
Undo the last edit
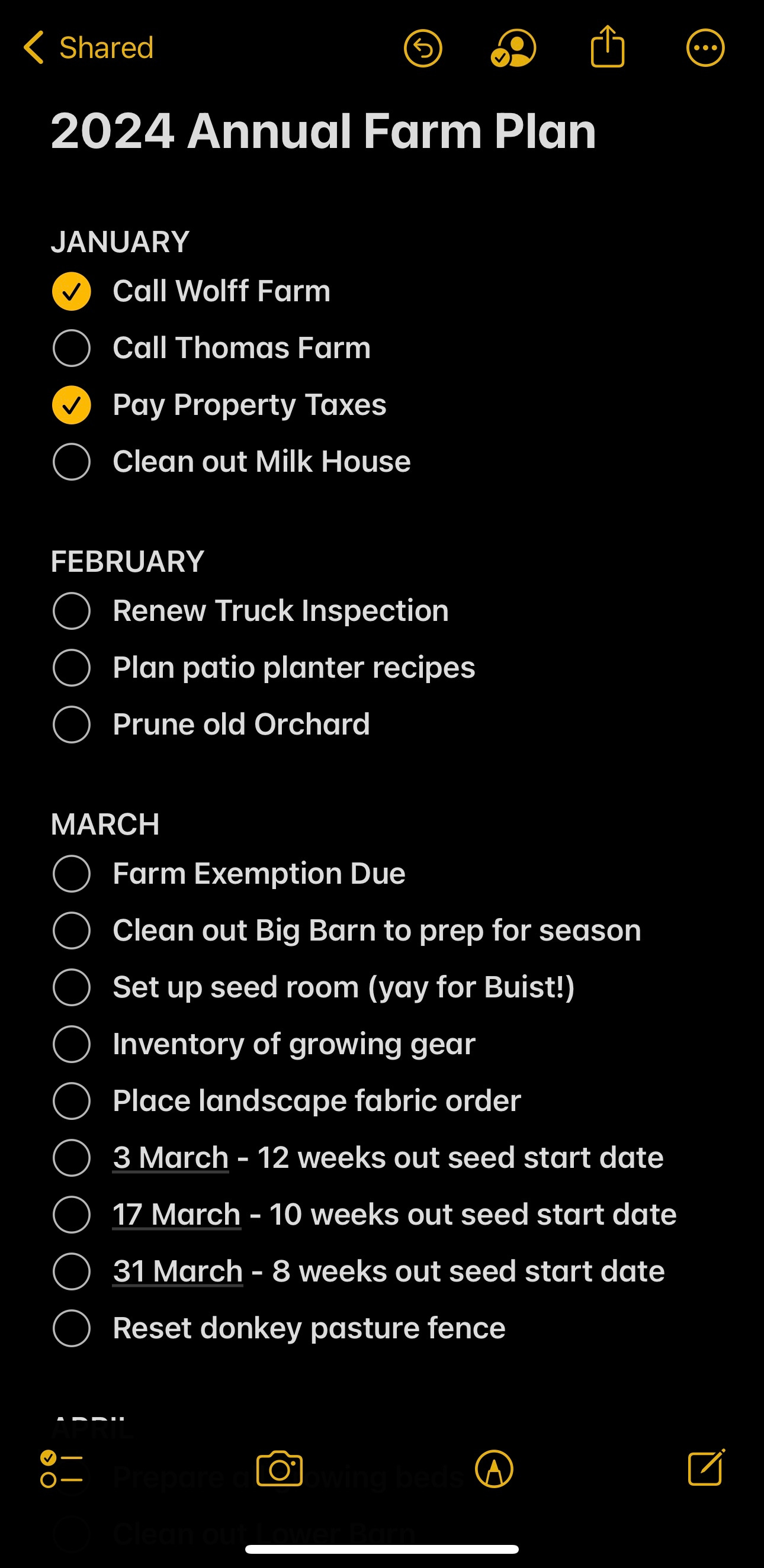[x=423, y=48]
